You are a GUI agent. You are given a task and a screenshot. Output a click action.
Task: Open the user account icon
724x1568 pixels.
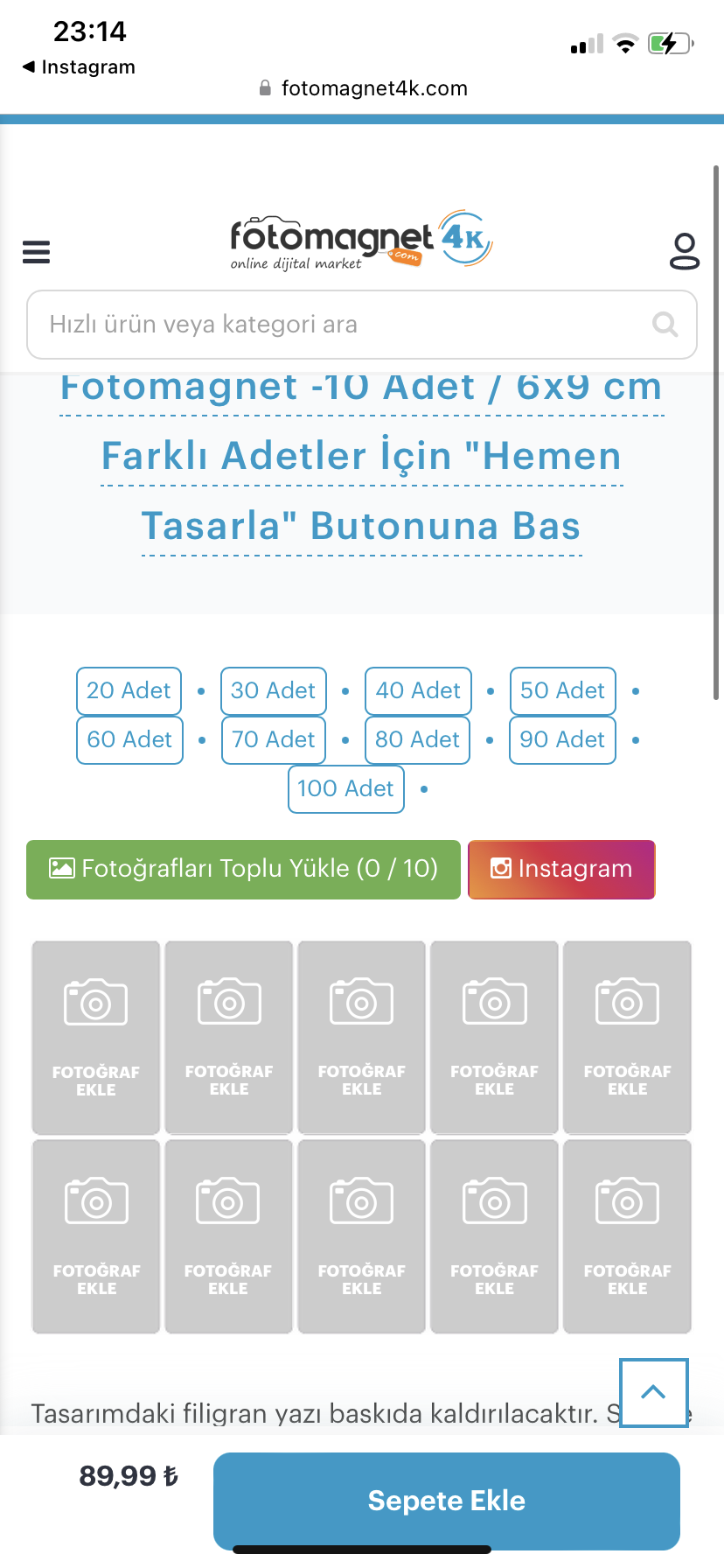point(684,251)
